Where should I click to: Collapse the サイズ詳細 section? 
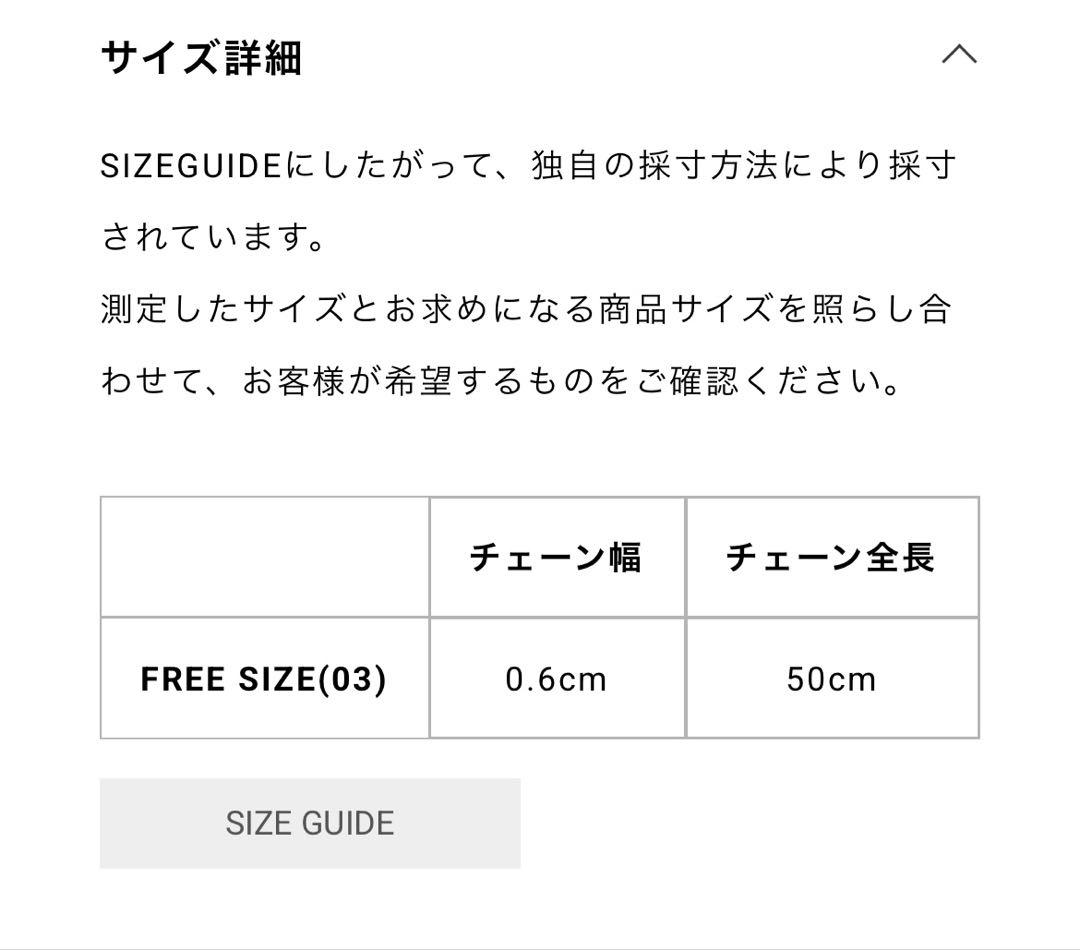[958, 55]
